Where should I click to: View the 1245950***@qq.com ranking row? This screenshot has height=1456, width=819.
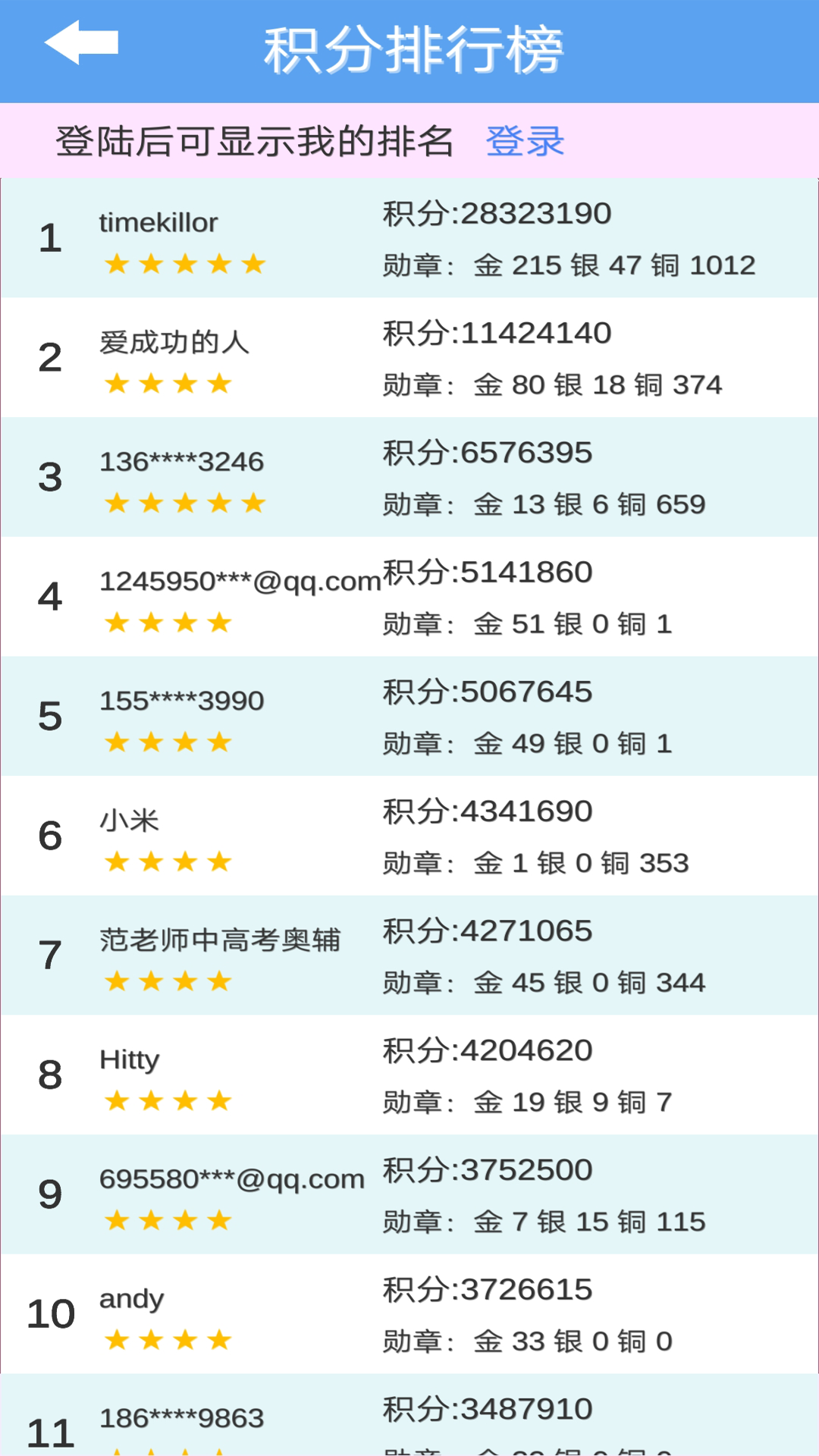click(x=409, y=597)
